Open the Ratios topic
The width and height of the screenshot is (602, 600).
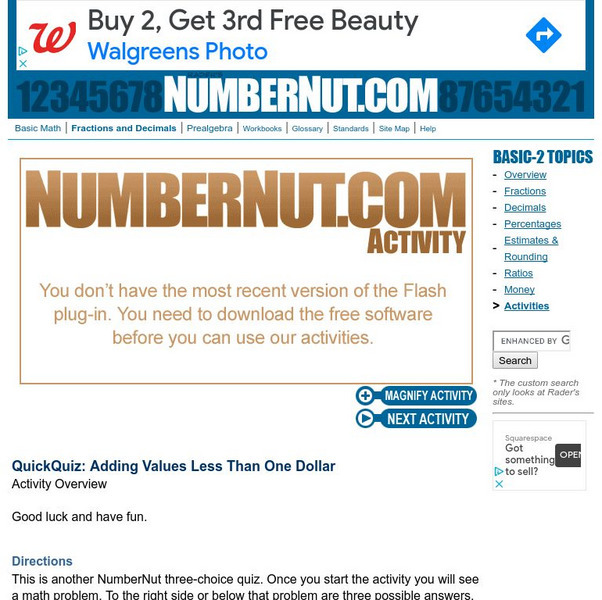518,273
